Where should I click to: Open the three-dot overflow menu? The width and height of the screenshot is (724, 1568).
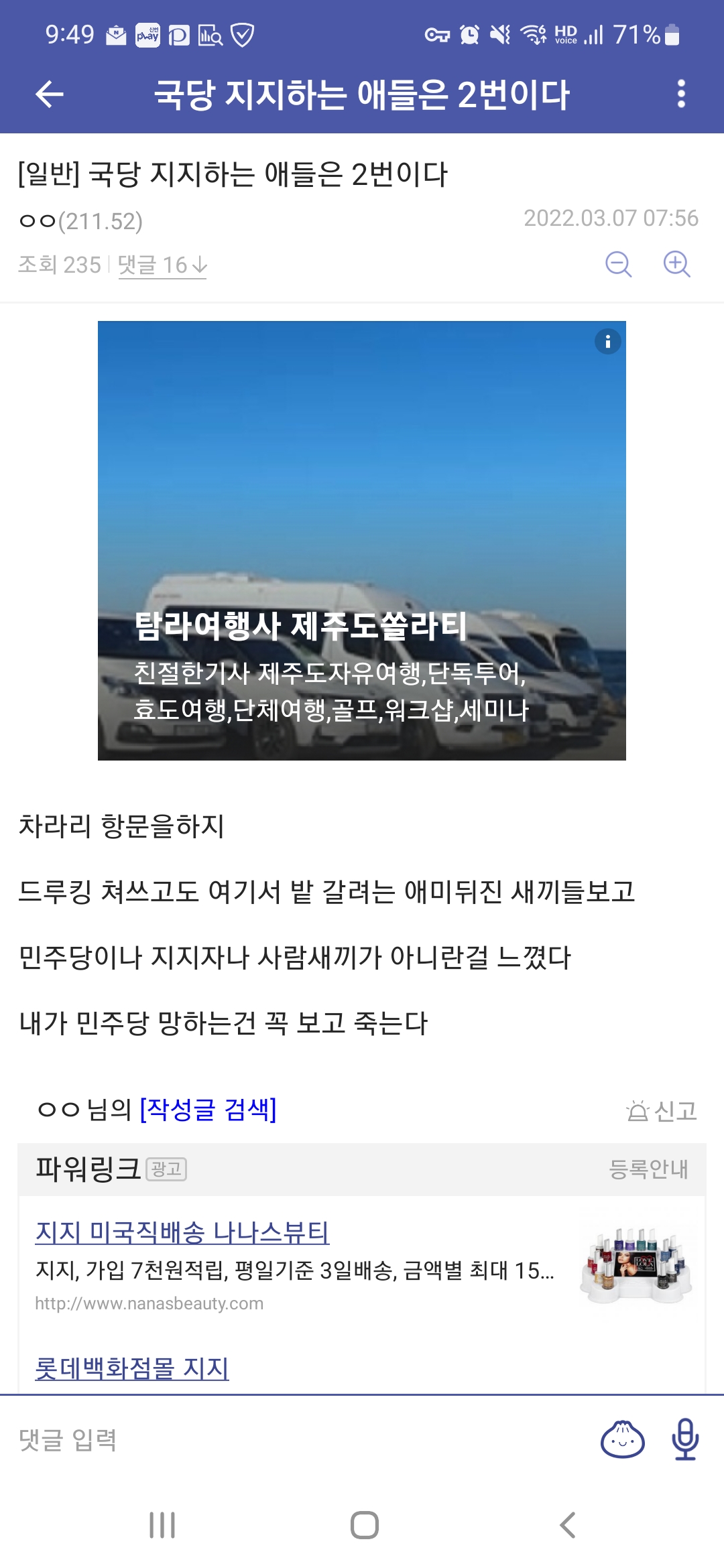pyautogui.click(x=681, y=94)
